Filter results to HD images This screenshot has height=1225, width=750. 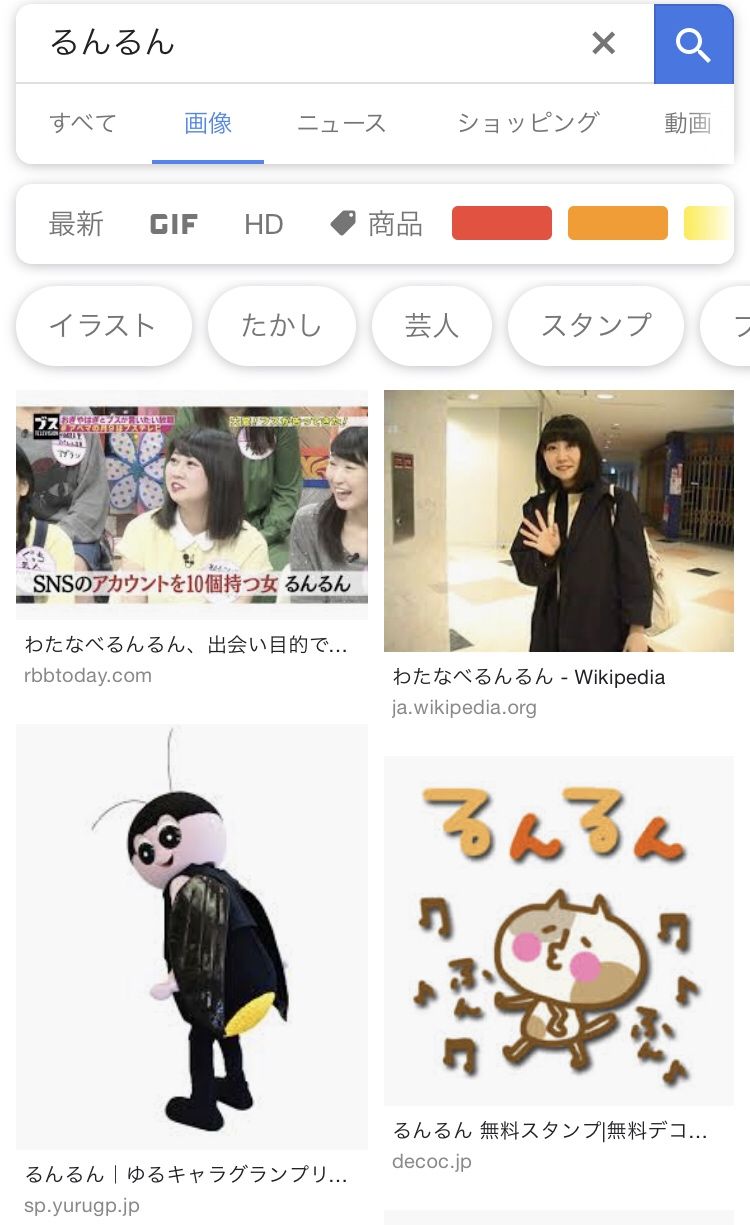(264, 224)
